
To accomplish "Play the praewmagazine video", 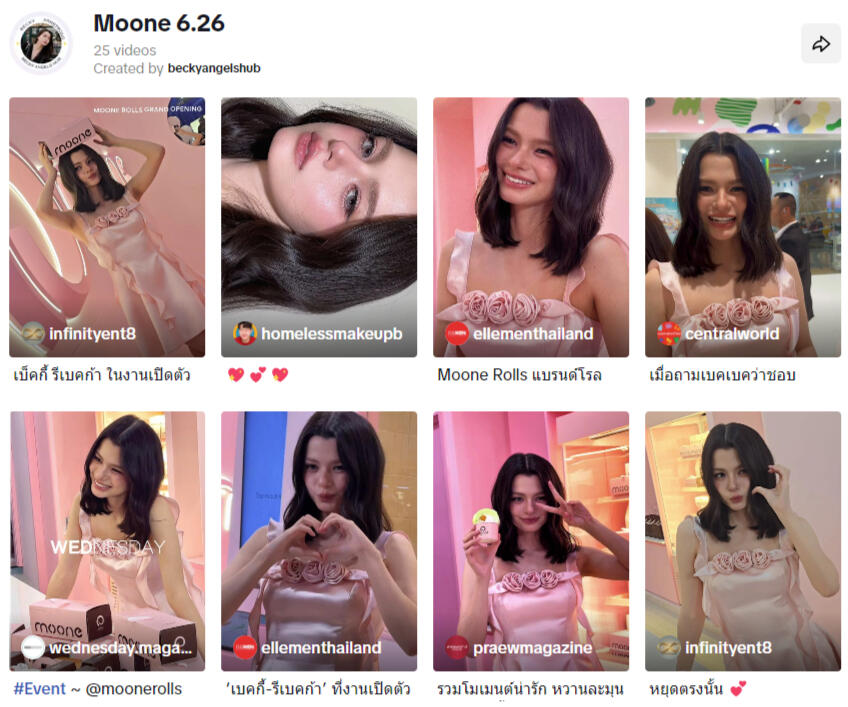I will pos(531,541).
